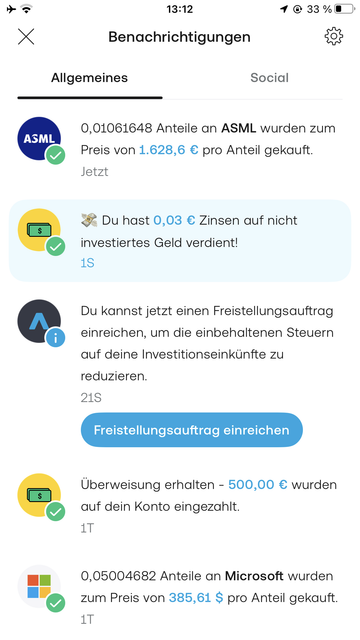
Task: Open notification settings gear
Action: [x=333, y=37]
